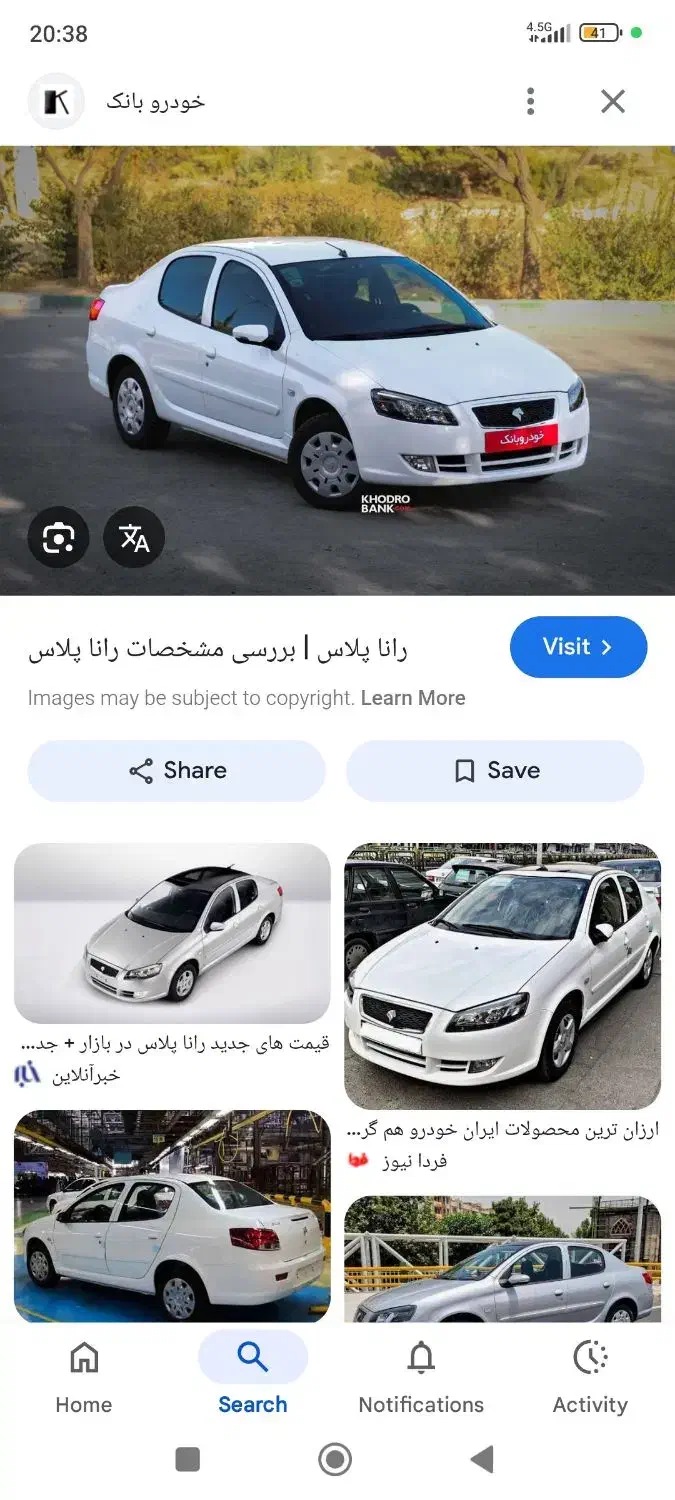This screenshot has height=1500, width=675.
Task: Translate text in the image
Action: (134, 538)
